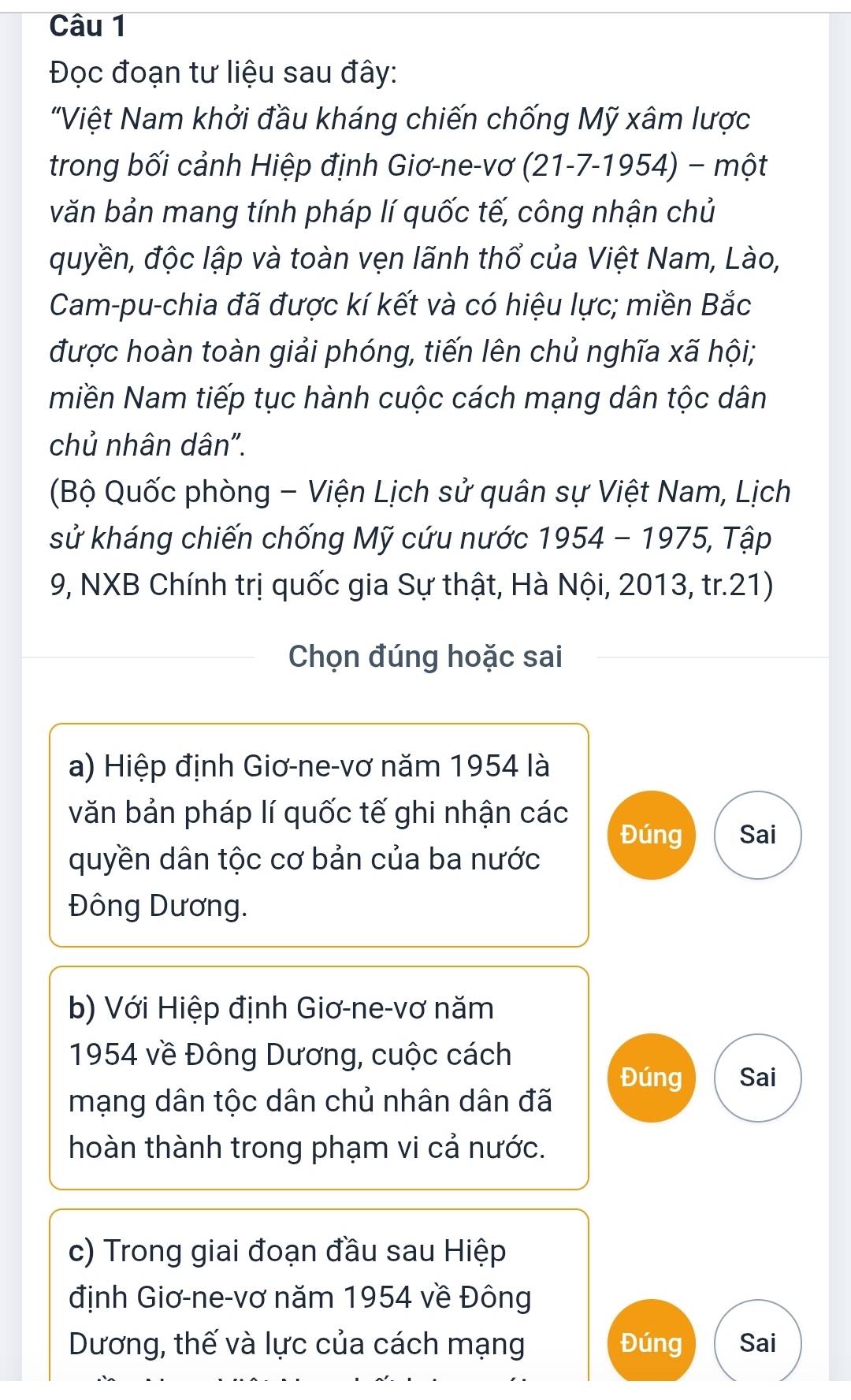The height and width of the screenshot is (1400, 851).
Task: Choose Đúng for statement b)
Action: 651,1078
